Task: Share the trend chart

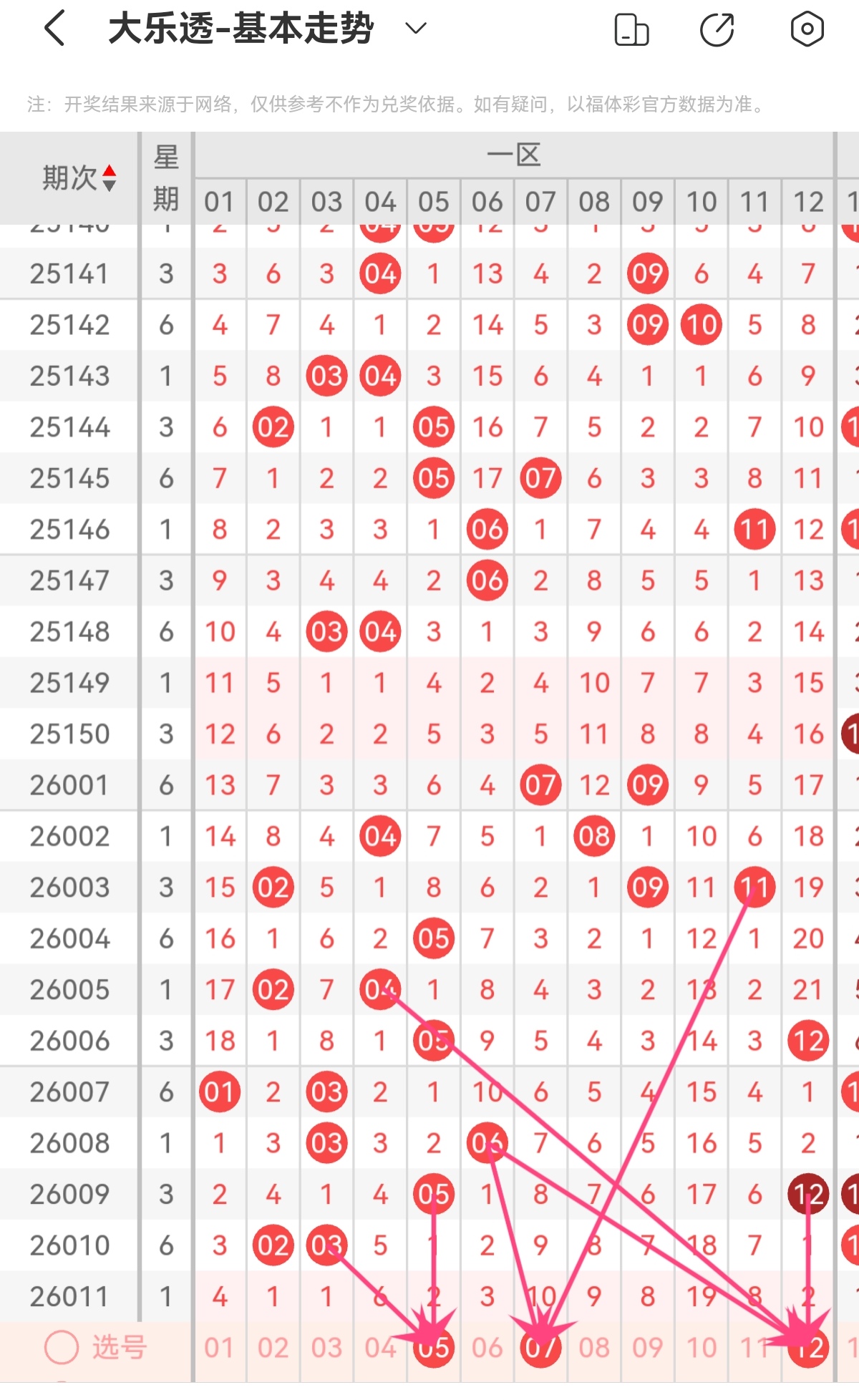Action: coord(717,30)
